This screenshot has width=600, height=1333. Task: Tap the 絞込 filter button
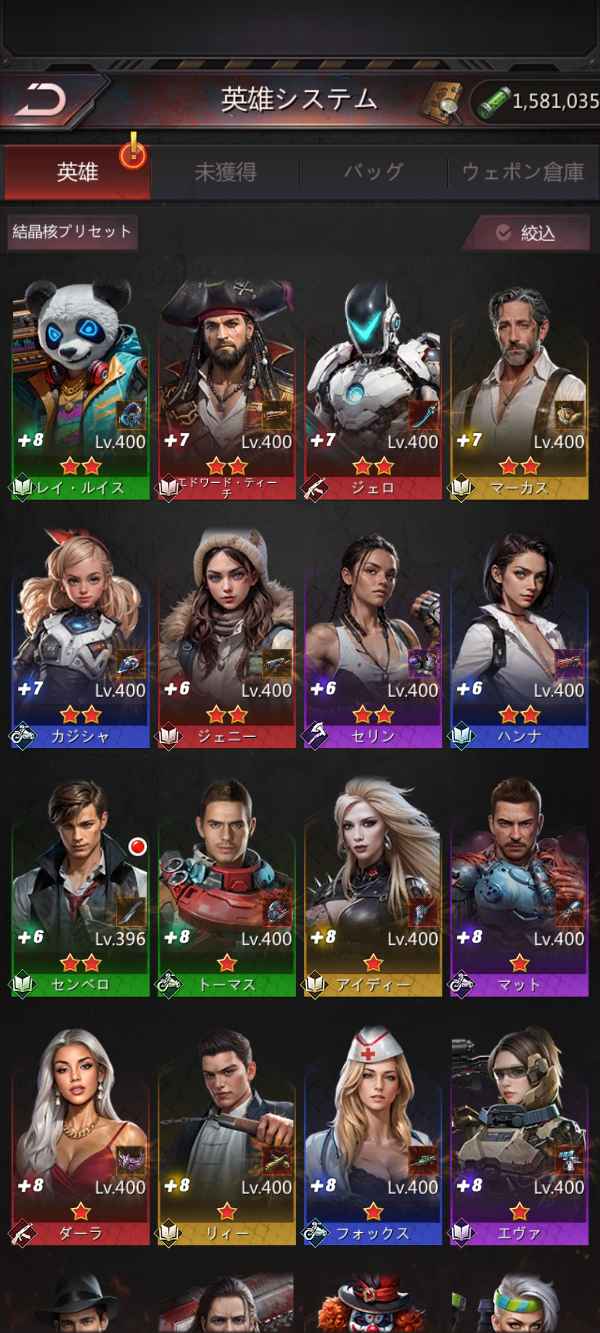527,233
